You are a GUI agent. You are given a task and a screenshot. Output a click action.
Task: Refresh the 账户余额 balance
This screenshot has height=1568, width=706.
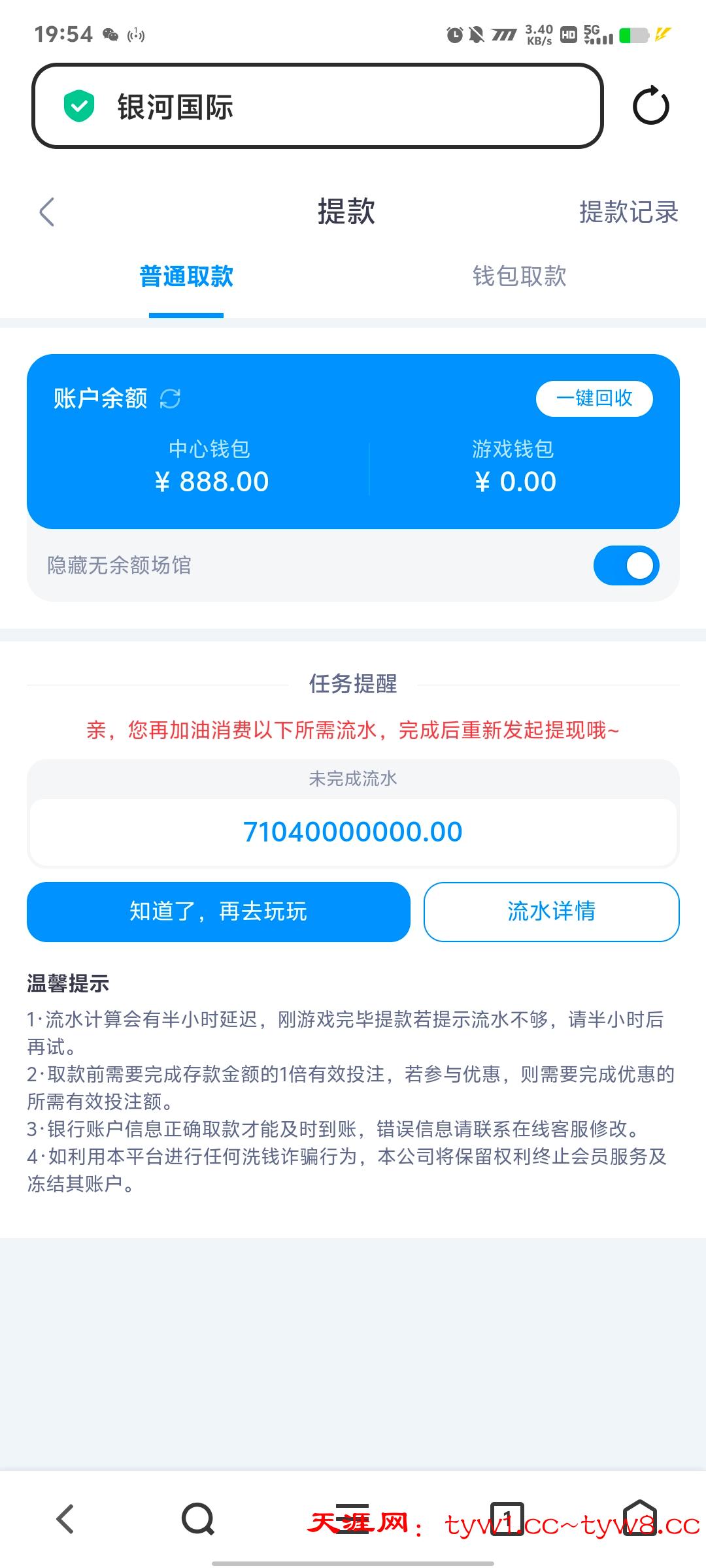(x=171, y=399)
